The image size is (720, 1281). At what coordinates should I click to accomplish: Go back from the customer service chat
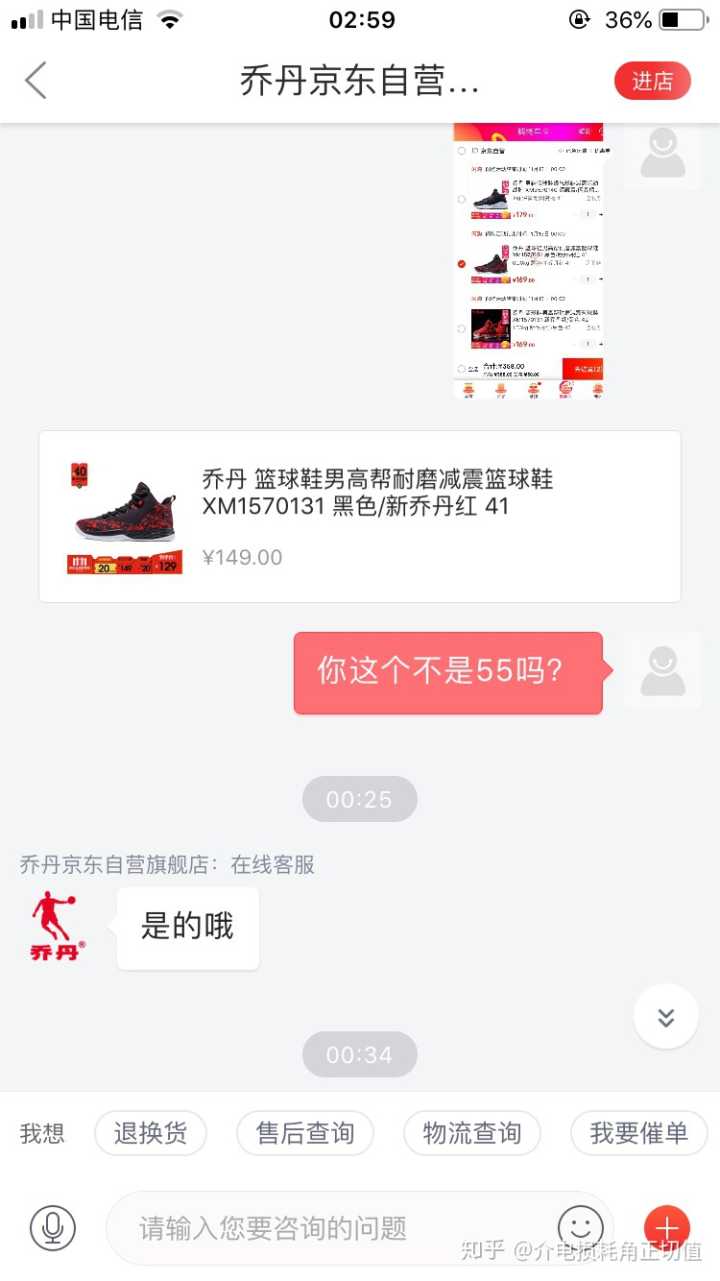36,80
